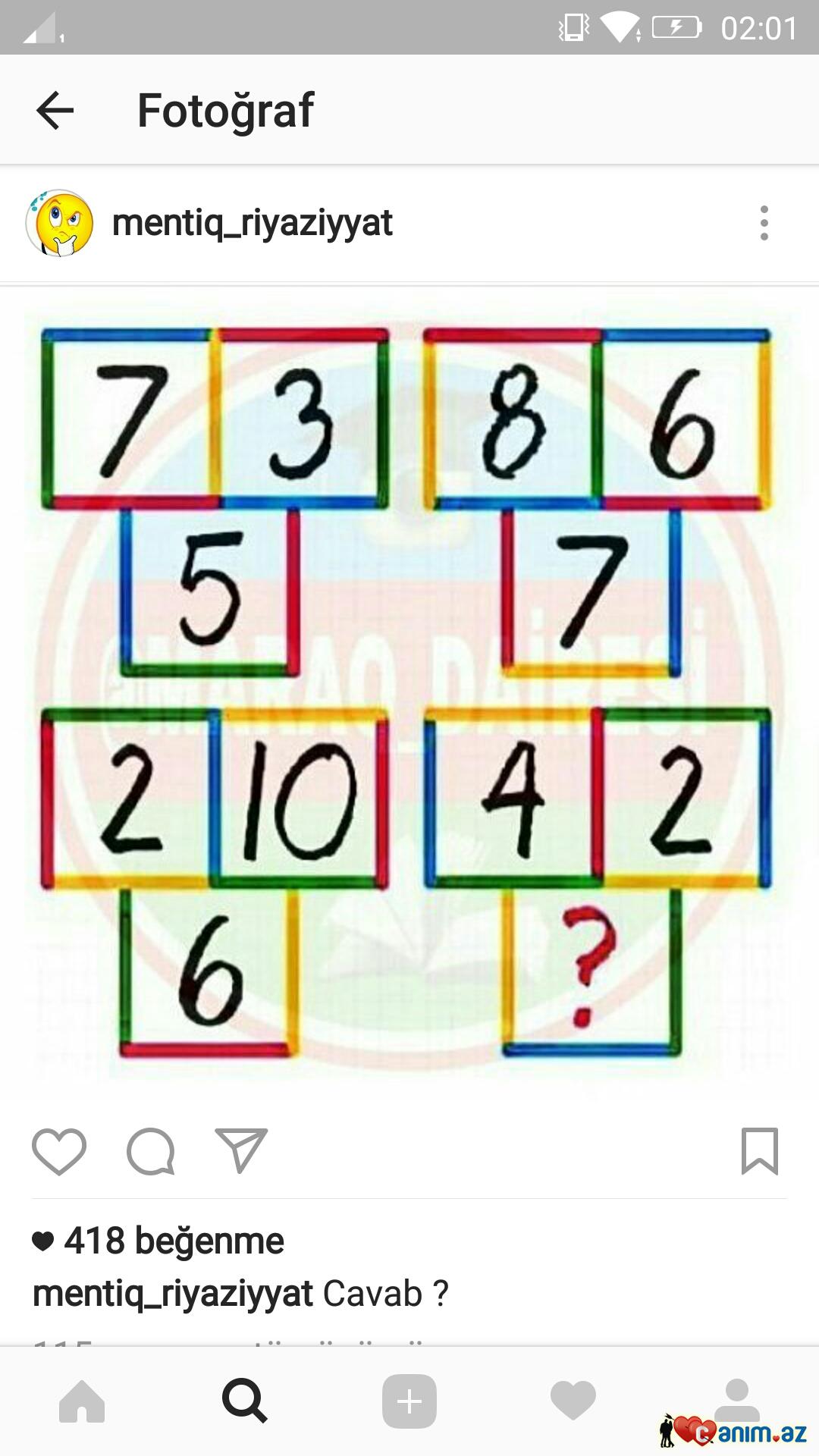Share post via direct message
The image size is (819, 1456).
click(241, 1150)
